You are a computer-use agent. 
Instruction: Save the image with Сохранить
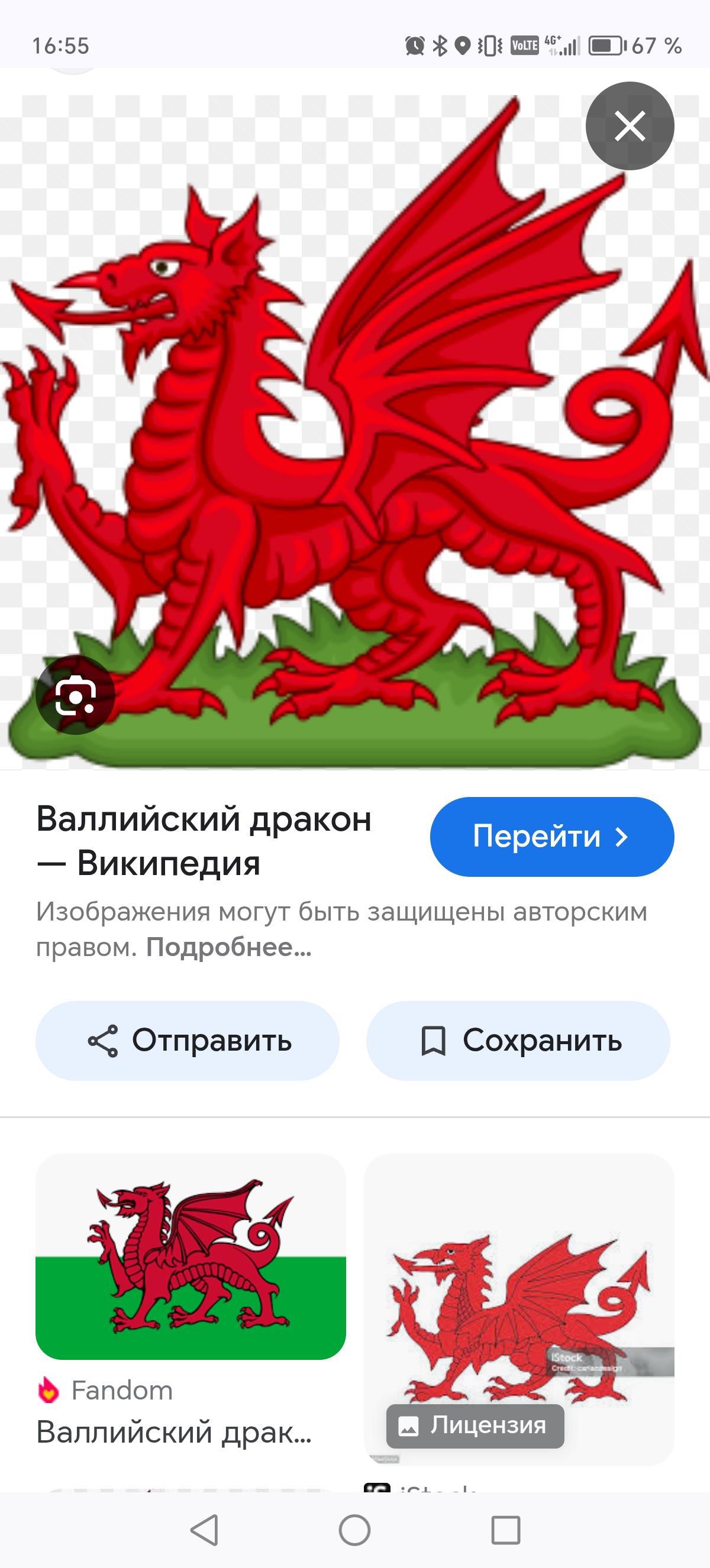[x=518, y=1040]
